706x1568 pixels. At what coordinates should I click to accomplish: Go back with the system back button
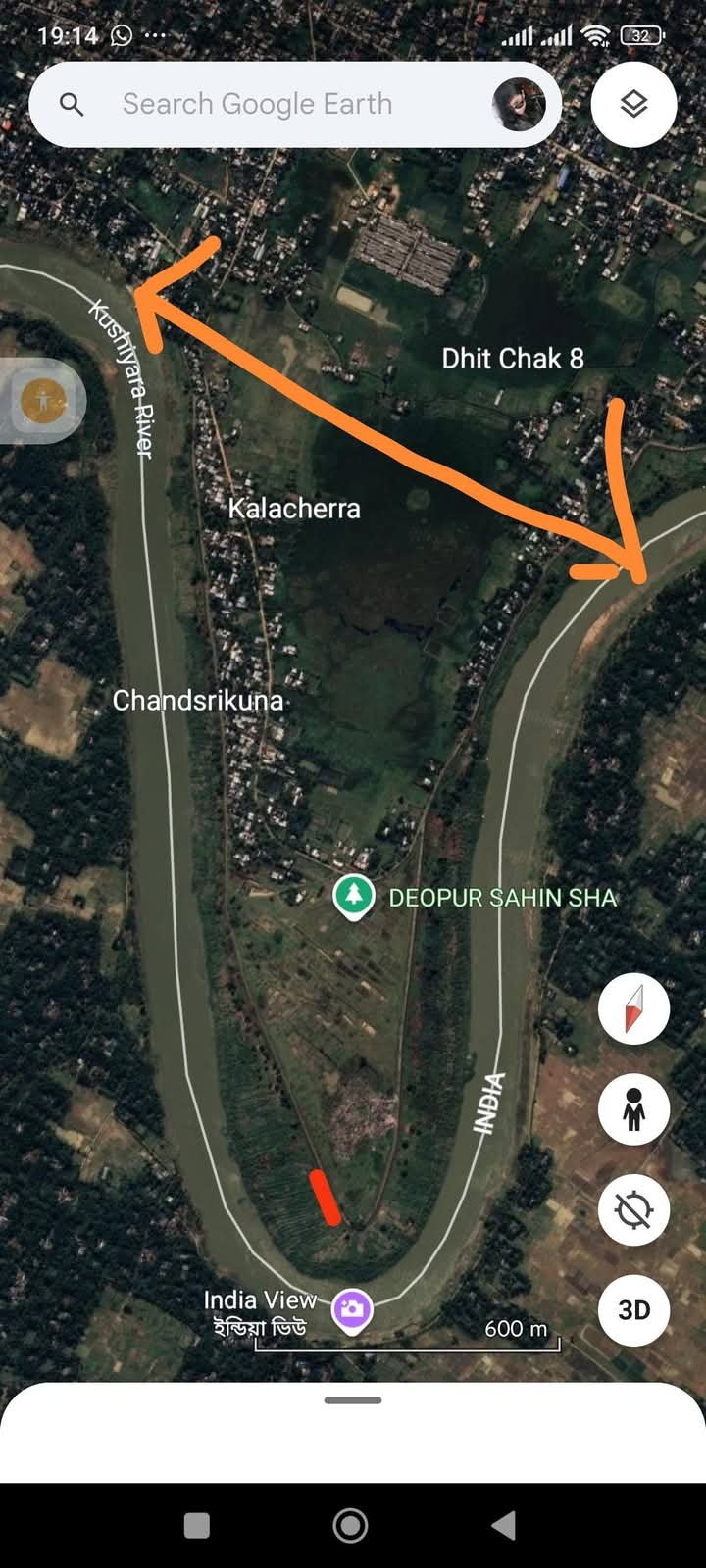[x=504, y=1525]
